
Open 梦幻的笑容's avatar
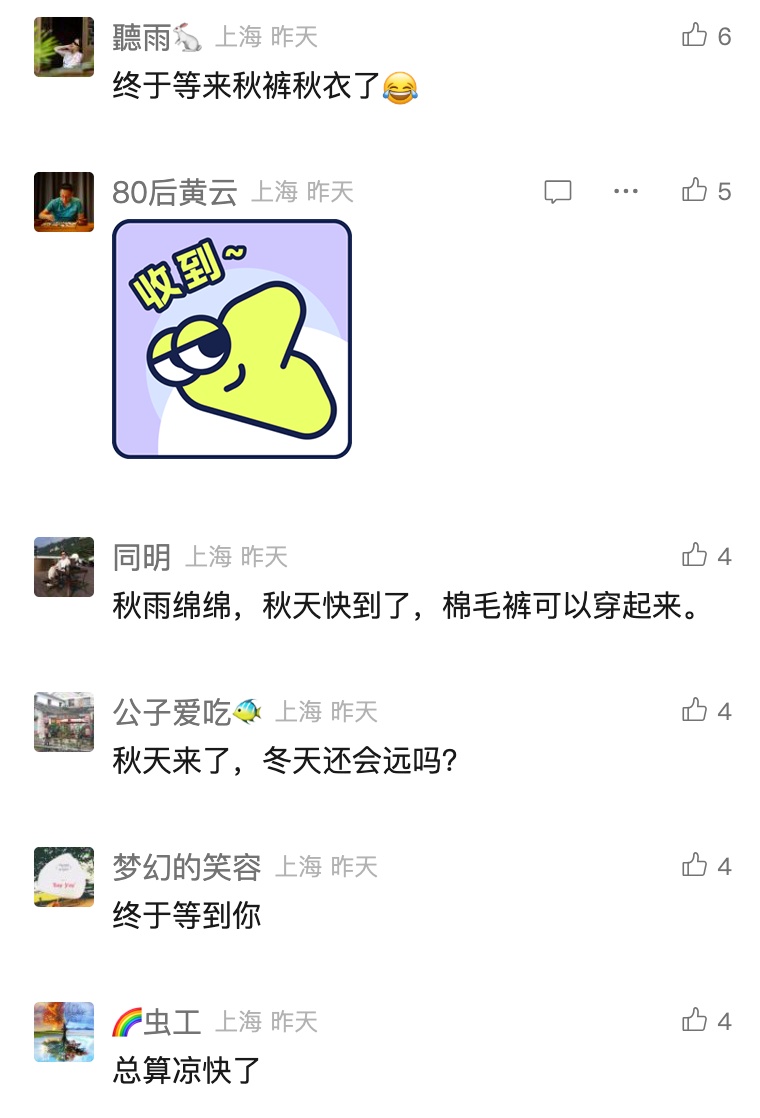pos(64,877)
